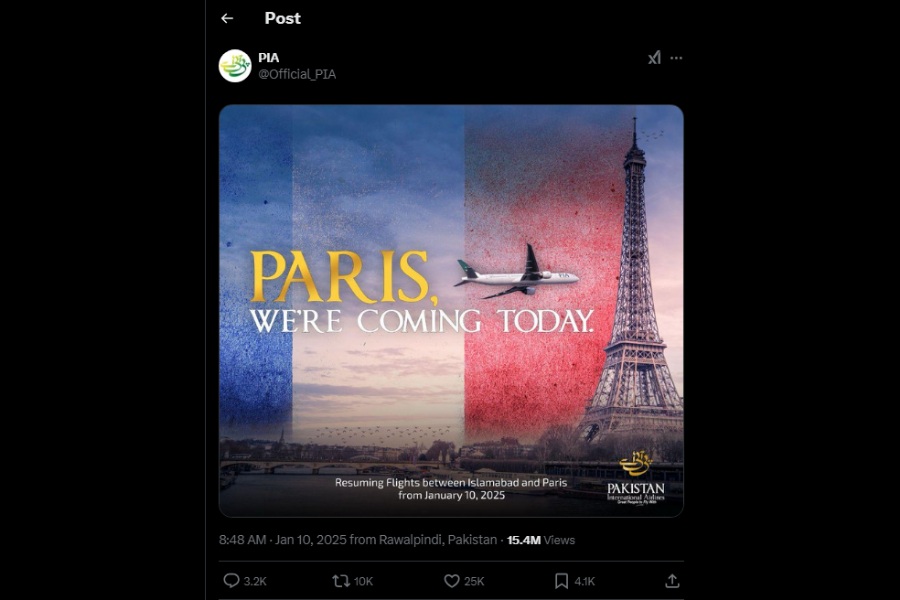Open the Paris flight announcement image

coord(451,310)
